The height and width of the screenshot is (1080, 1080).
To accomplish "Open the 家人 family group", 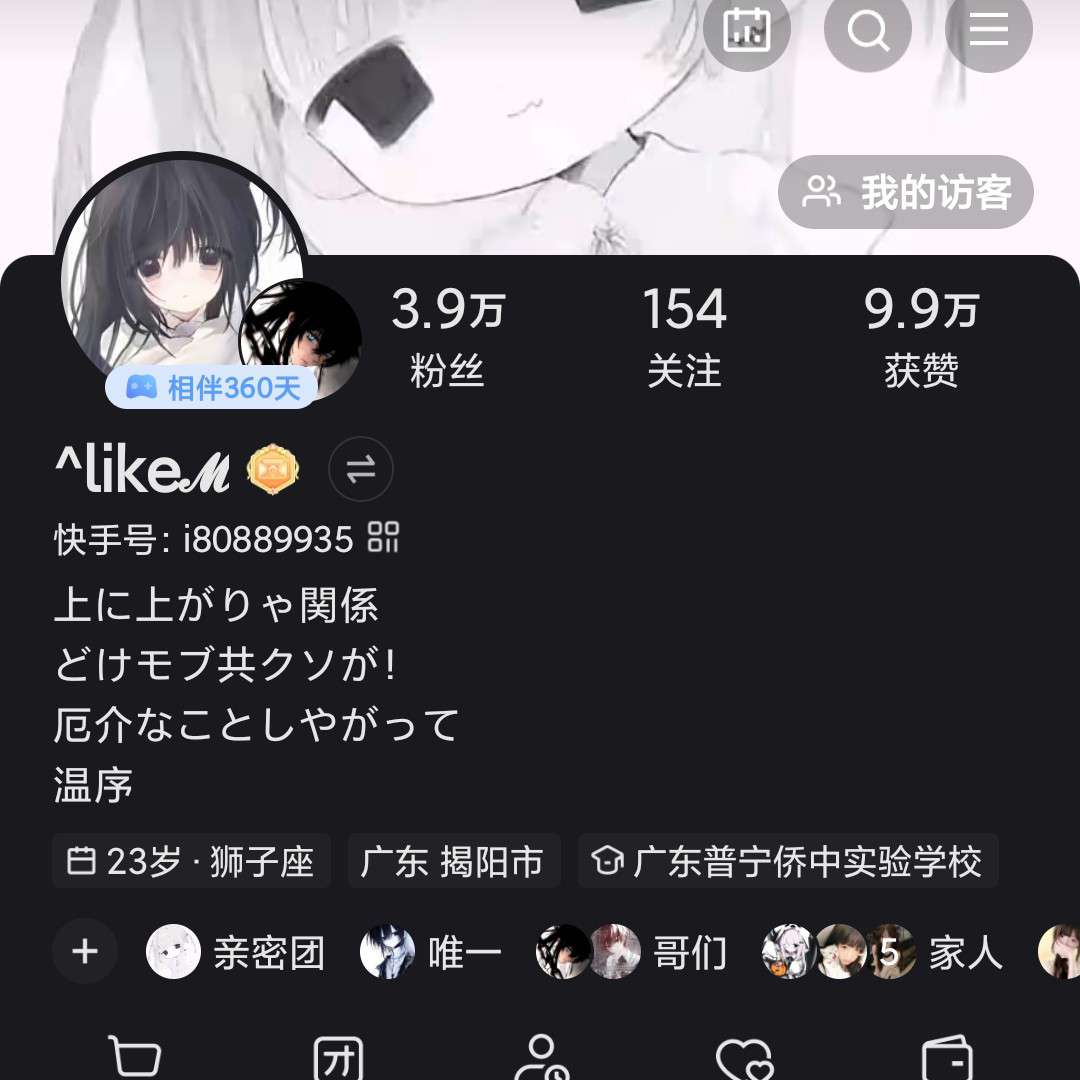I will pos(883,952).
